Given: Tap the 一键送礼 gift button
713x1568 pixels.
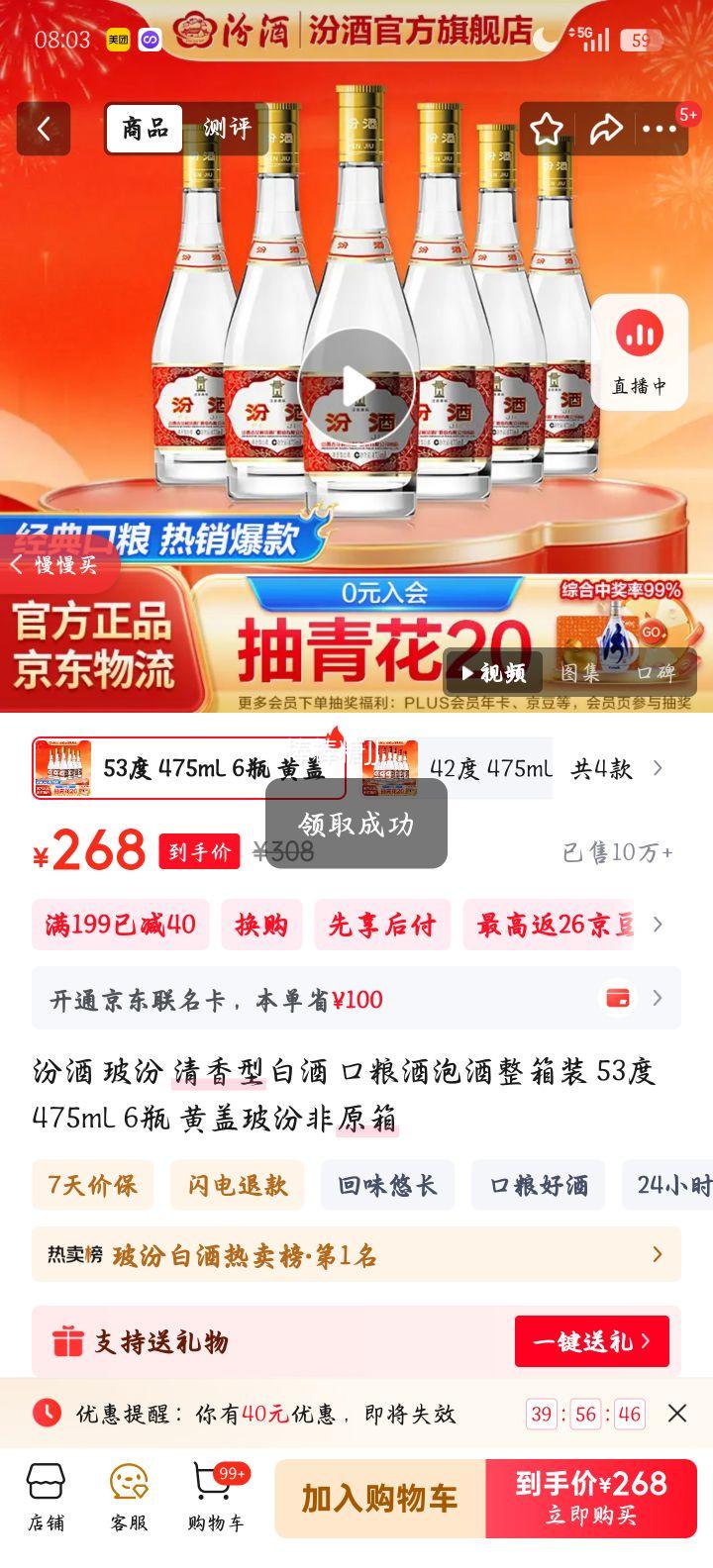Looking at the screenshot, I should coord(591,1341).
